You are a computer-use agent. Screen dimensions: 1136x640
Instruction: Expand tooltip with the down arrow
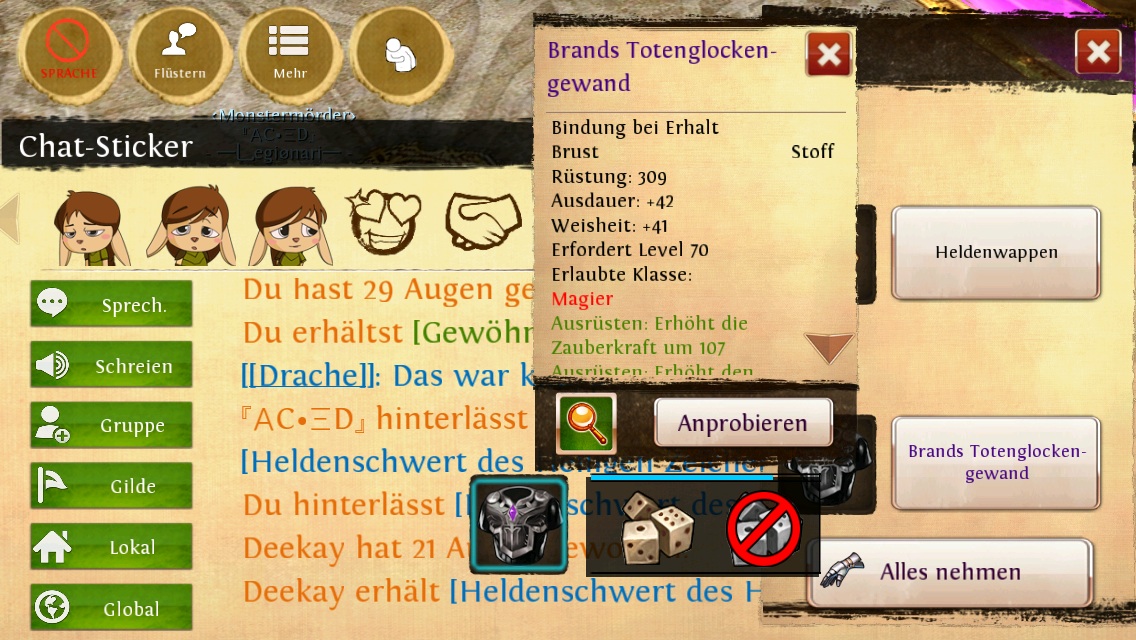point(829,348)
